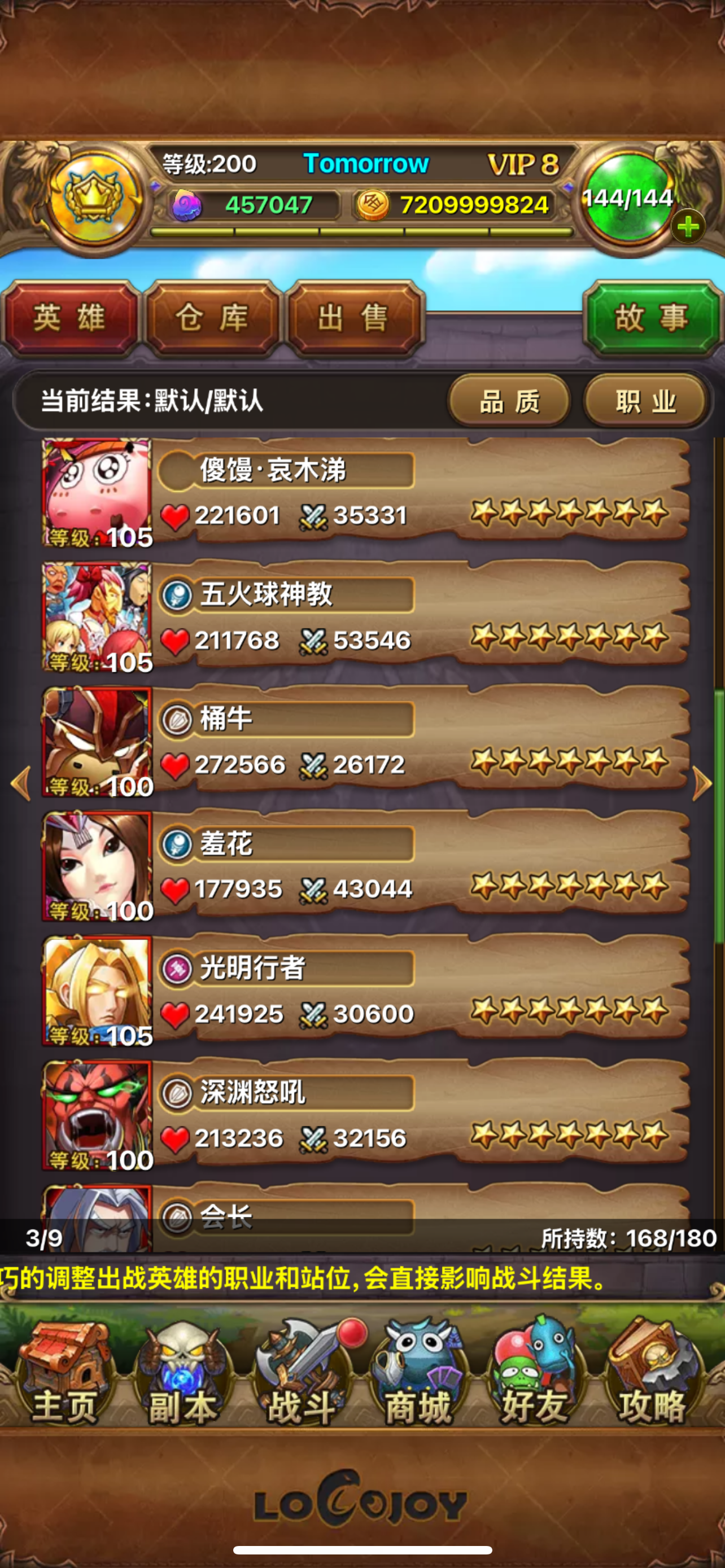
Task: Open hero 深渊怒吼
Action: pyautogui.click(x=365, y=1115)
